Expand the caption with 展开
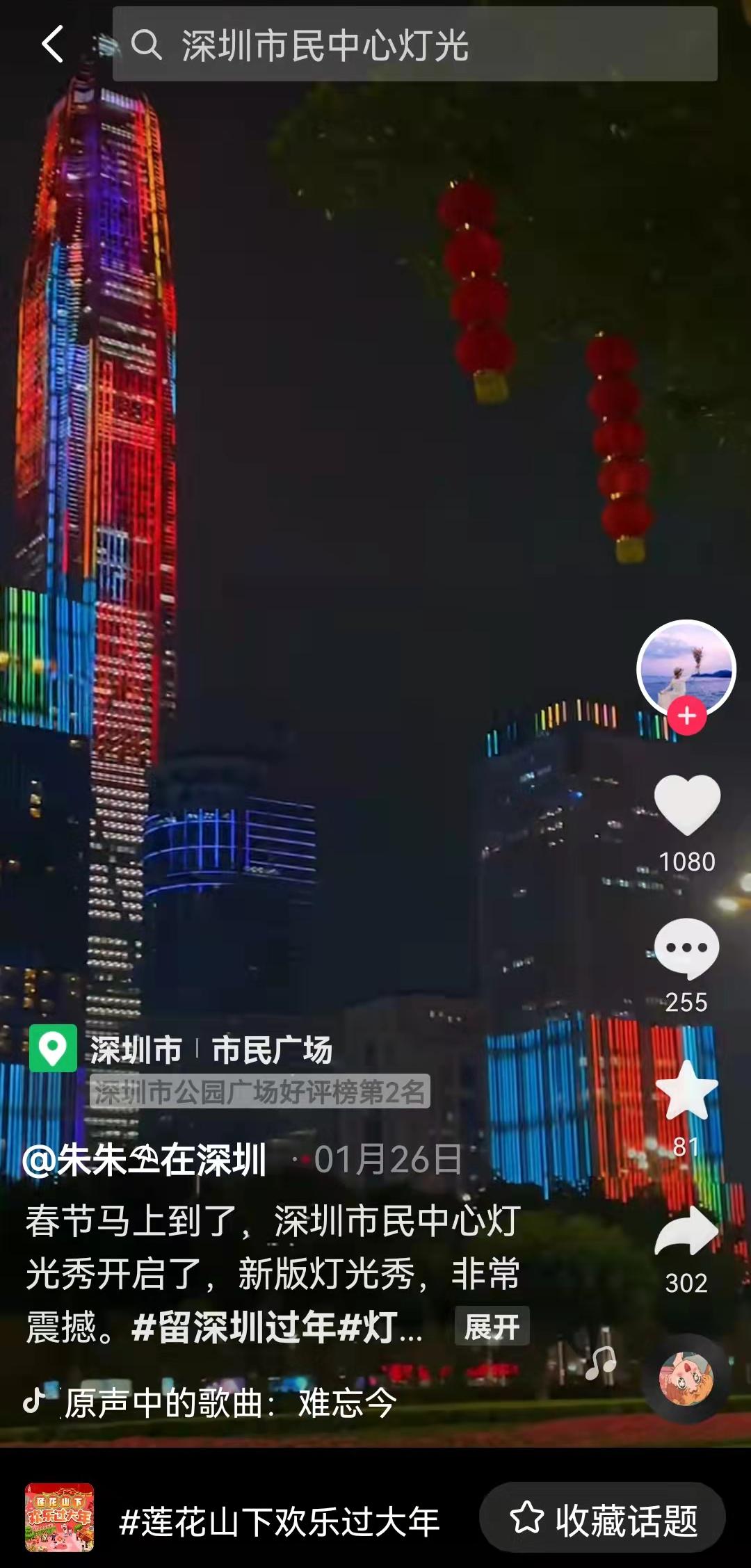This screenshot has width=751, height=1568. pyautogui.click(x=492, y=1326)
